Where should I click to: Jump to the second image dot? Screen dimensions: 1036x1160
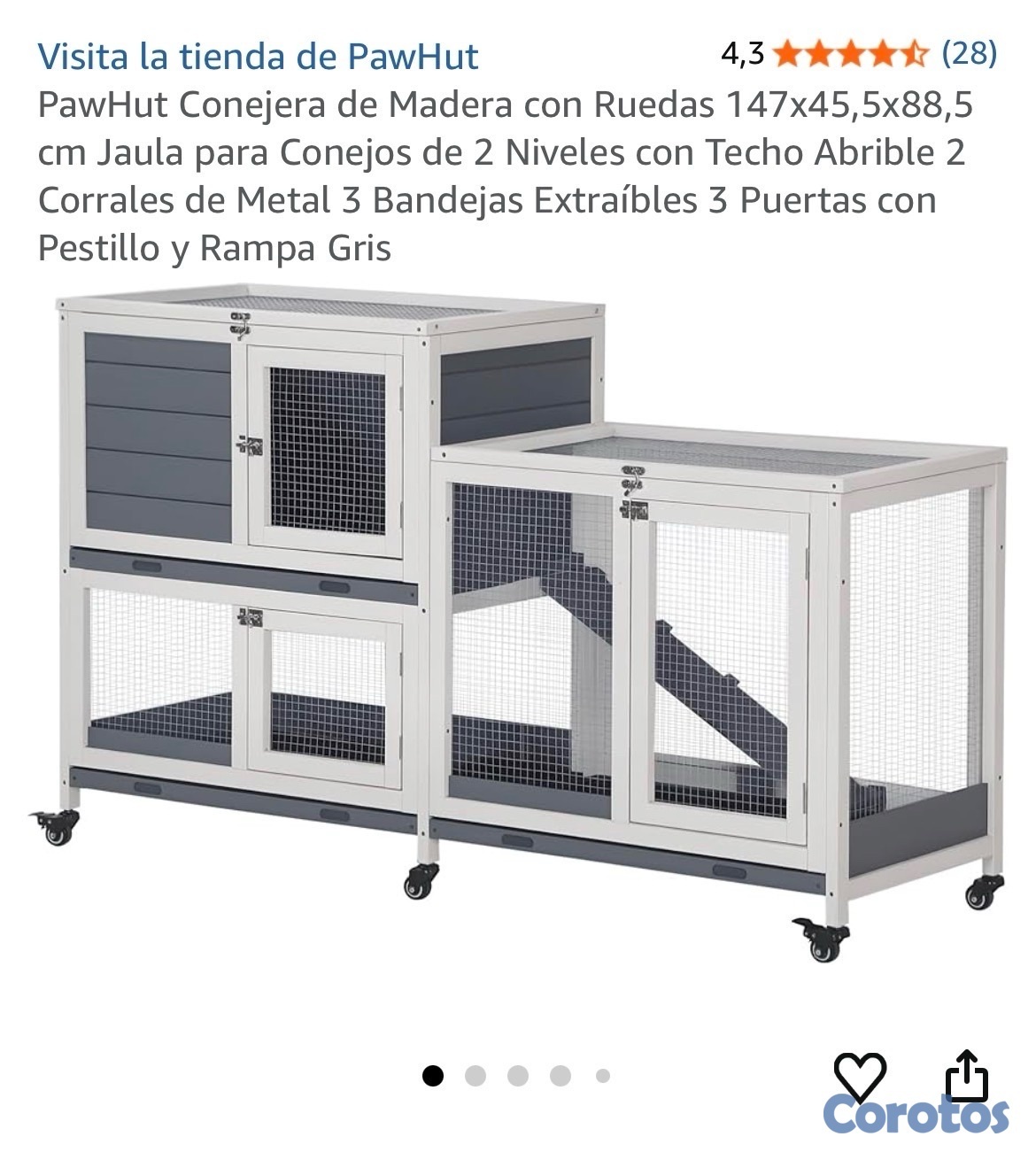(x=475, y=1076)
